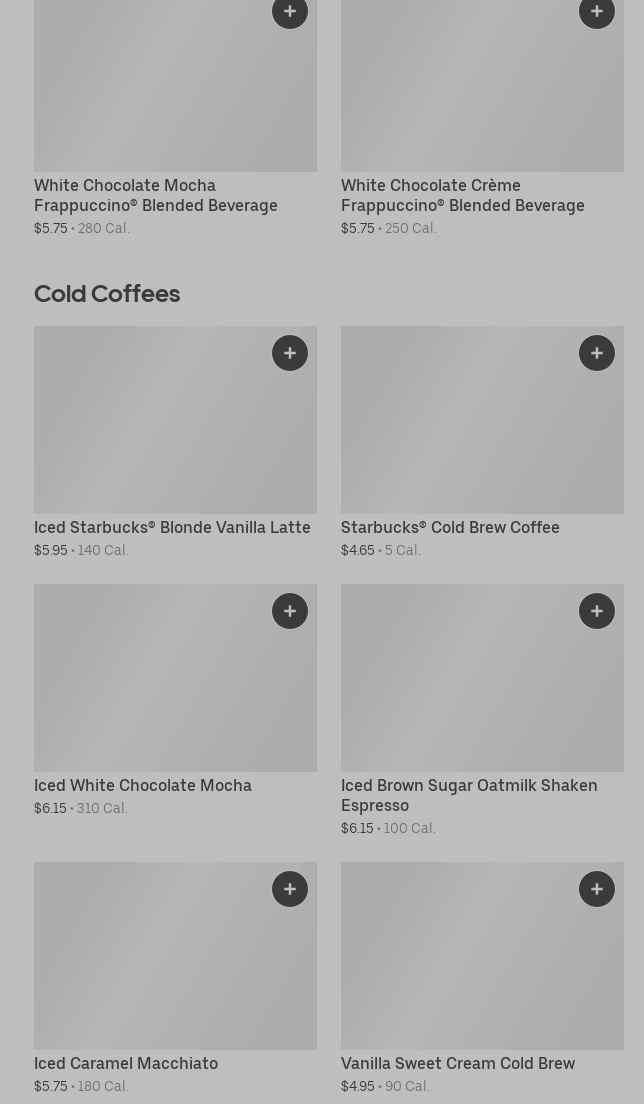Viewport: 644px width, 1104px height.
Task: View Vanilla Sweet Cream Cold Brew item
Action: (x=458, y=1063)
